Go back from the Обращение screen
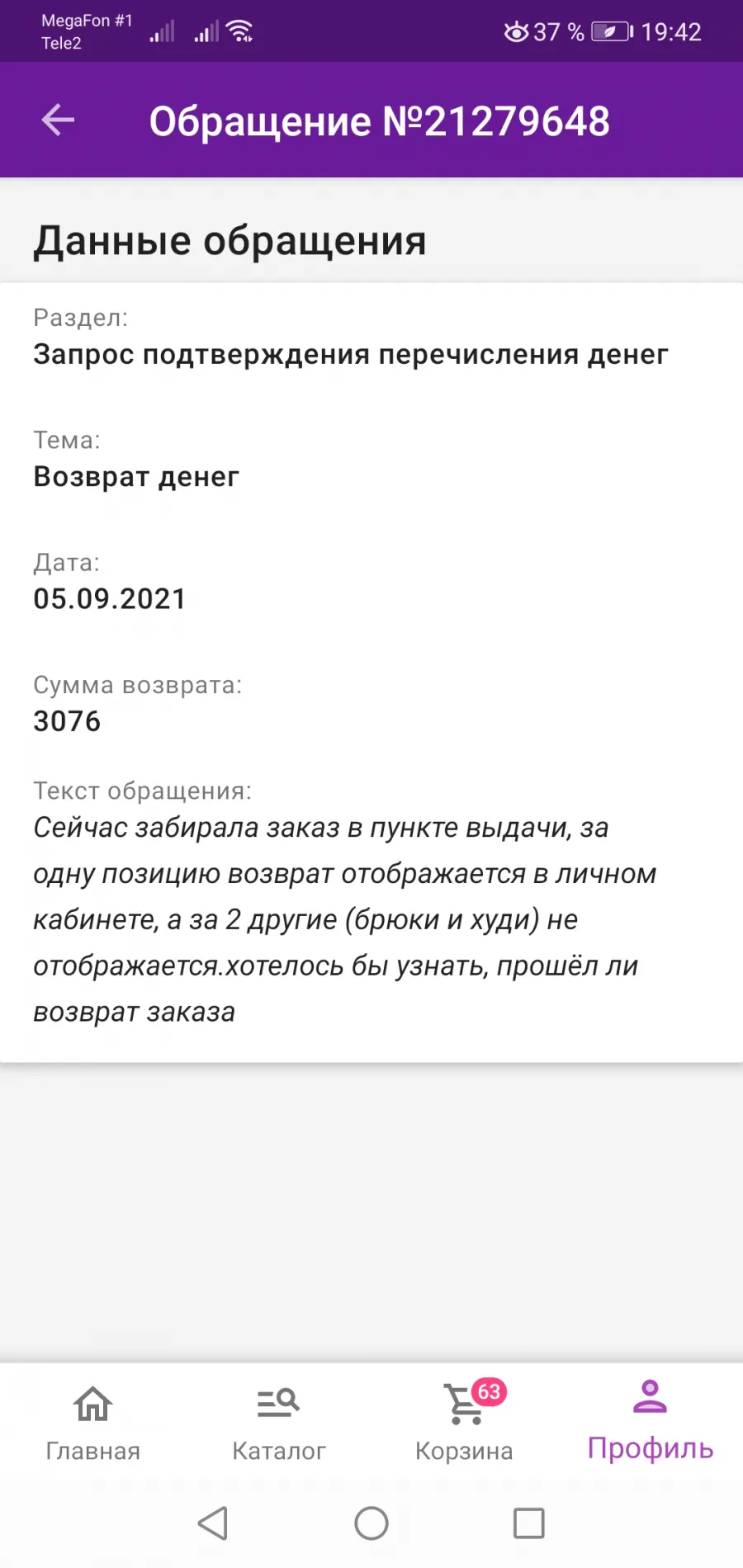743x1568 pixels. (58, 120)
